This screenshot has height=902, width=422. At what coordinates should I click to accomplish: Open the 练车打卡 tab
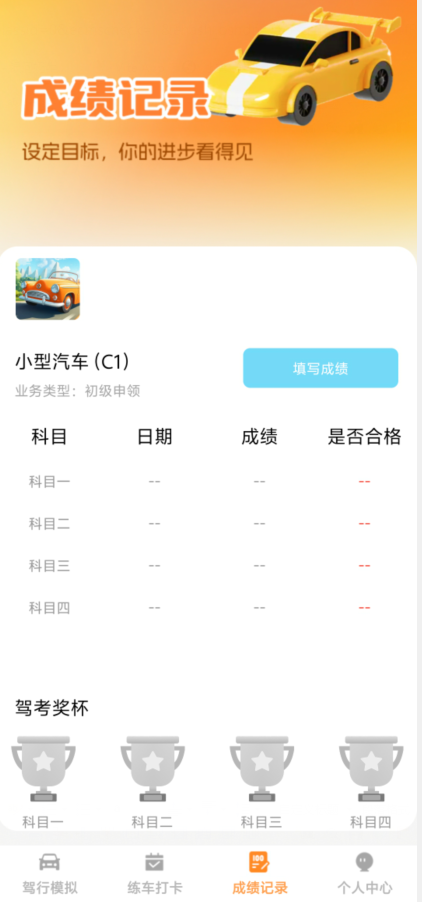[155, 873]
